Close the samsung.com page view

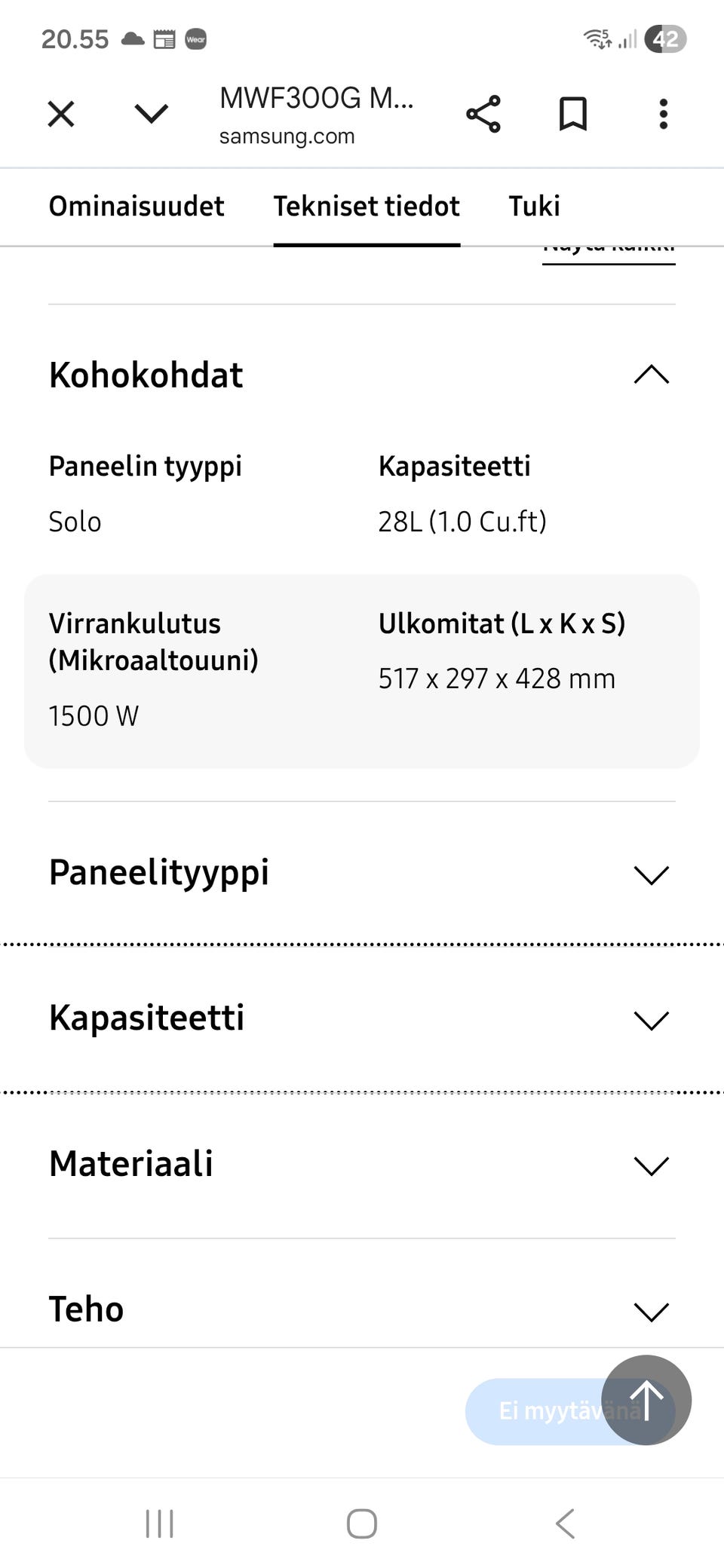pyautogui.click(x=60, y=114)
